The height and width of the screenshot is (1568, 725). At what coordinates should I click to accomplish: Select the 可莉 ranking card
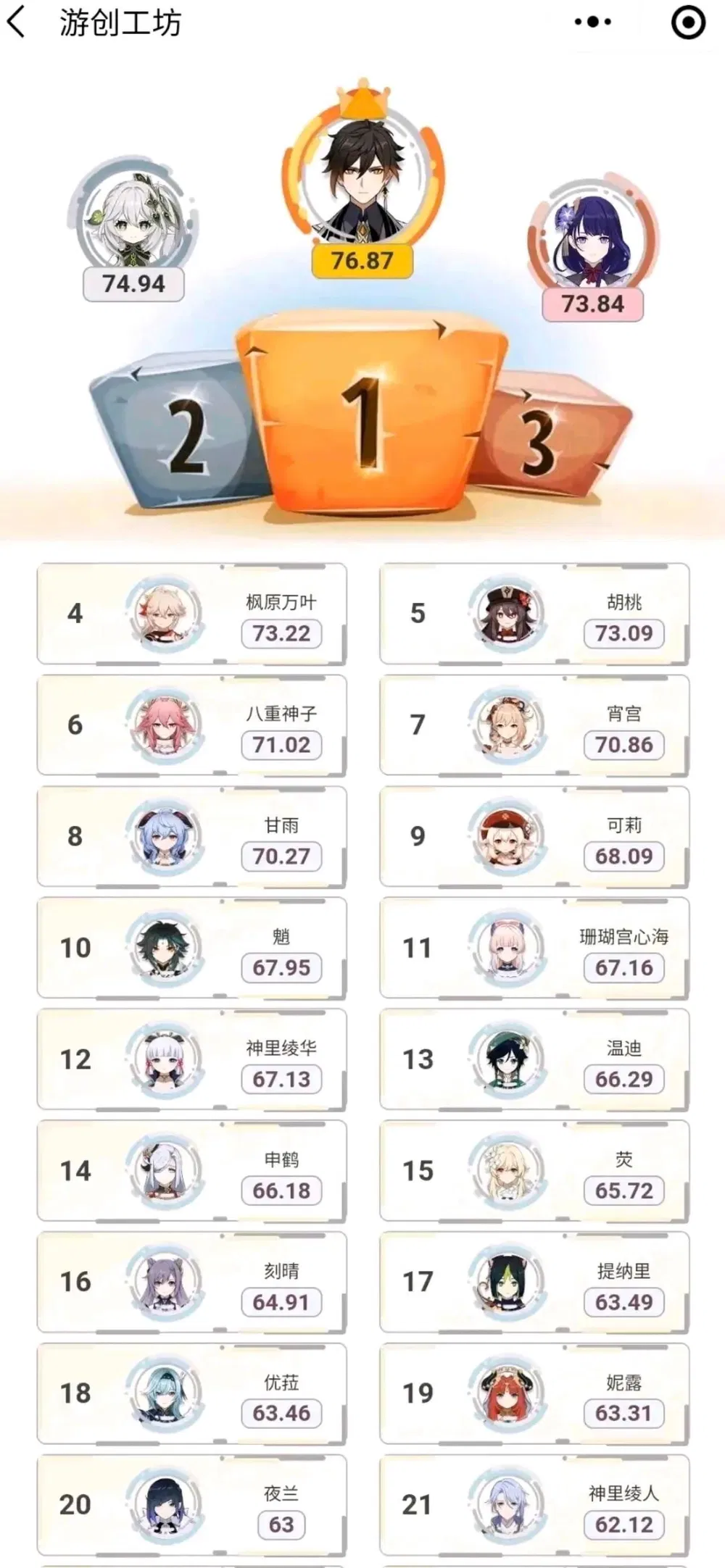(x=534, y=837)
